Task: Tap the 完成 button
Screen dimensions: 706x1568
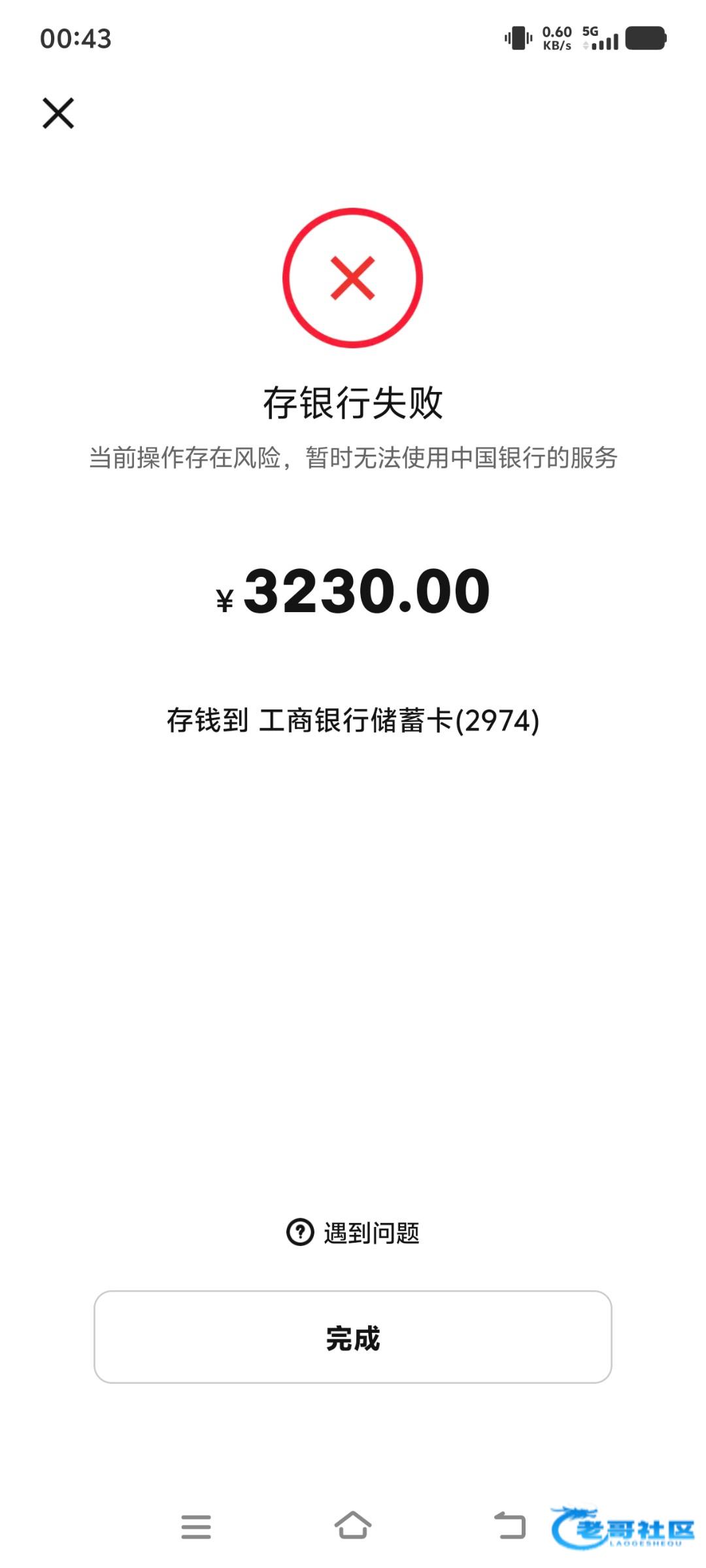Action: 353,1337
